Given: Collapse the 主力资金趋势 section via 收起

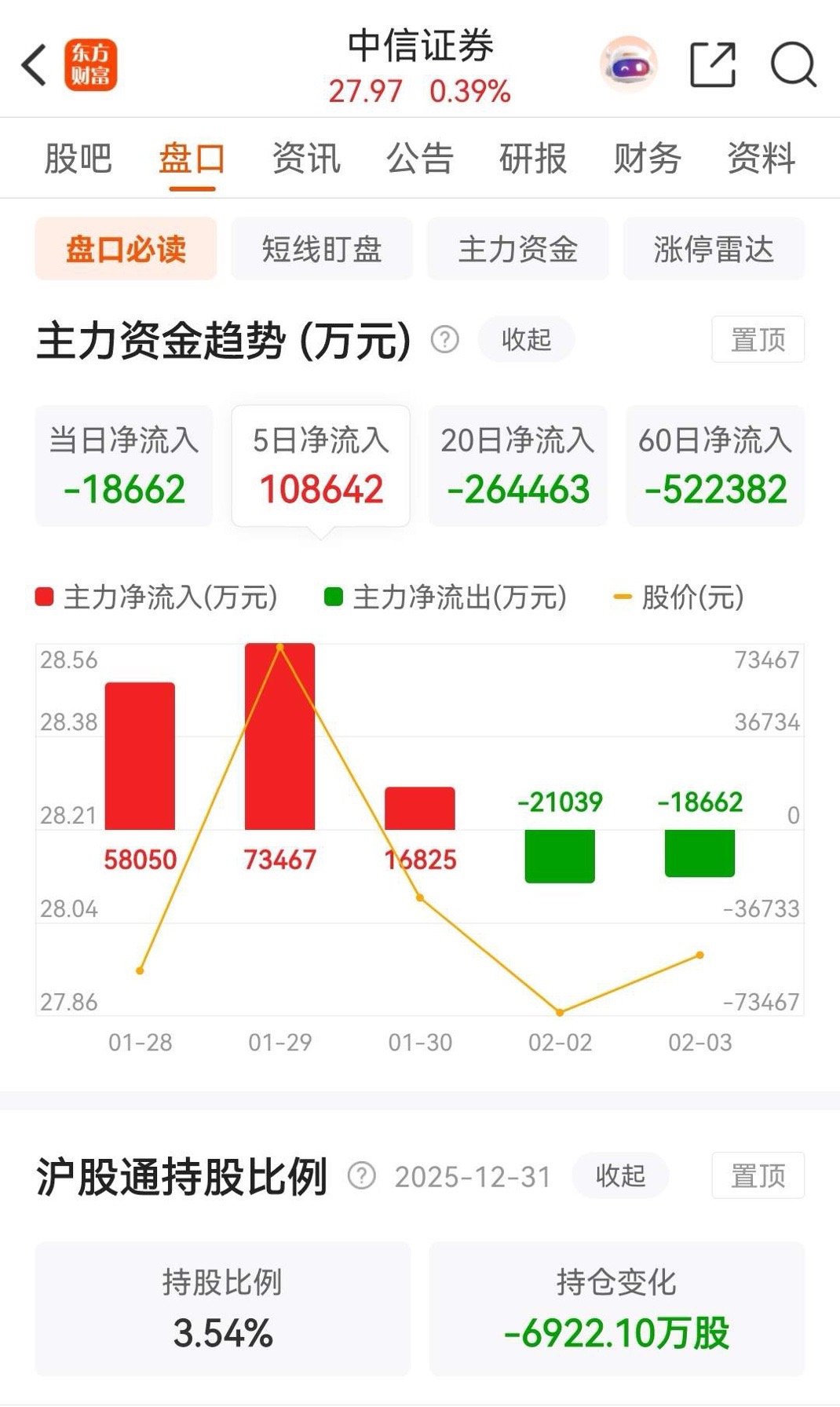Looking at the screenshot, I should click(x=526, y=339).
